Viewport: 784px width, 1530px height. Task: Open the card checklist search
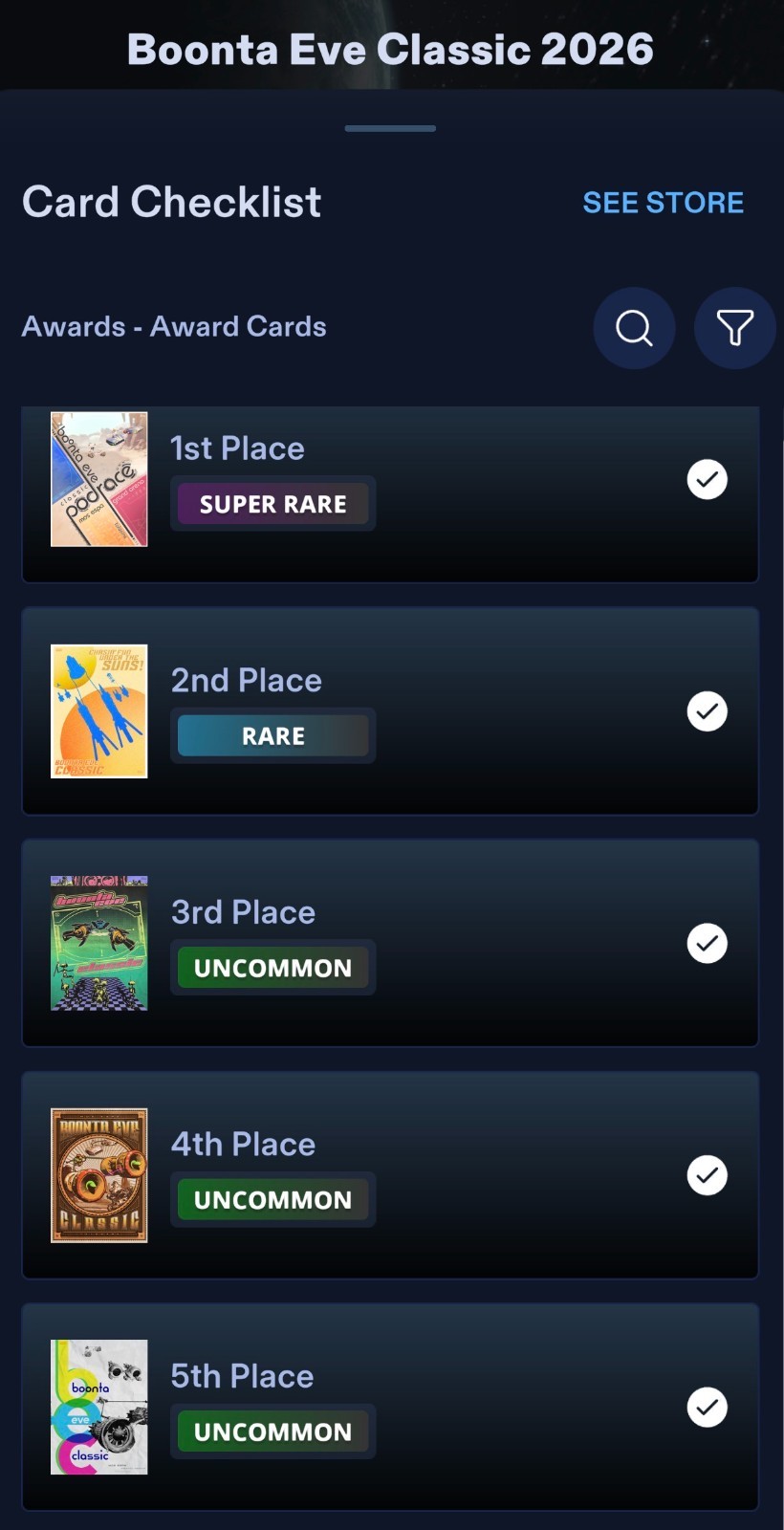click(634, 328)
